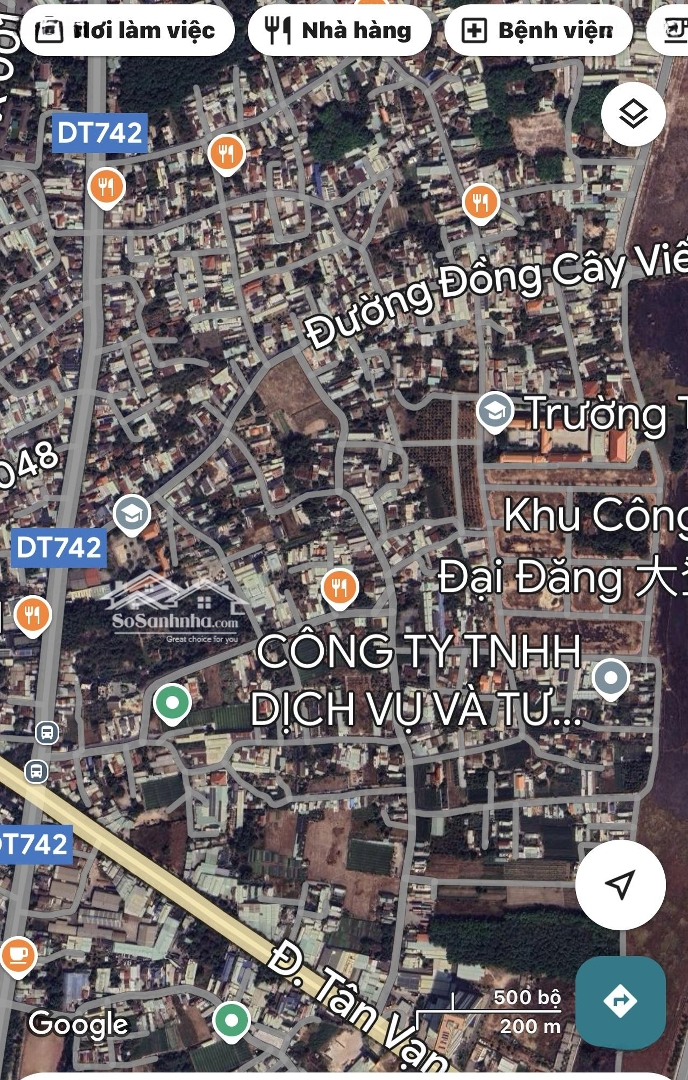Center map on my location
This screenshot has height=1080, width=688.
coord(620,884)
